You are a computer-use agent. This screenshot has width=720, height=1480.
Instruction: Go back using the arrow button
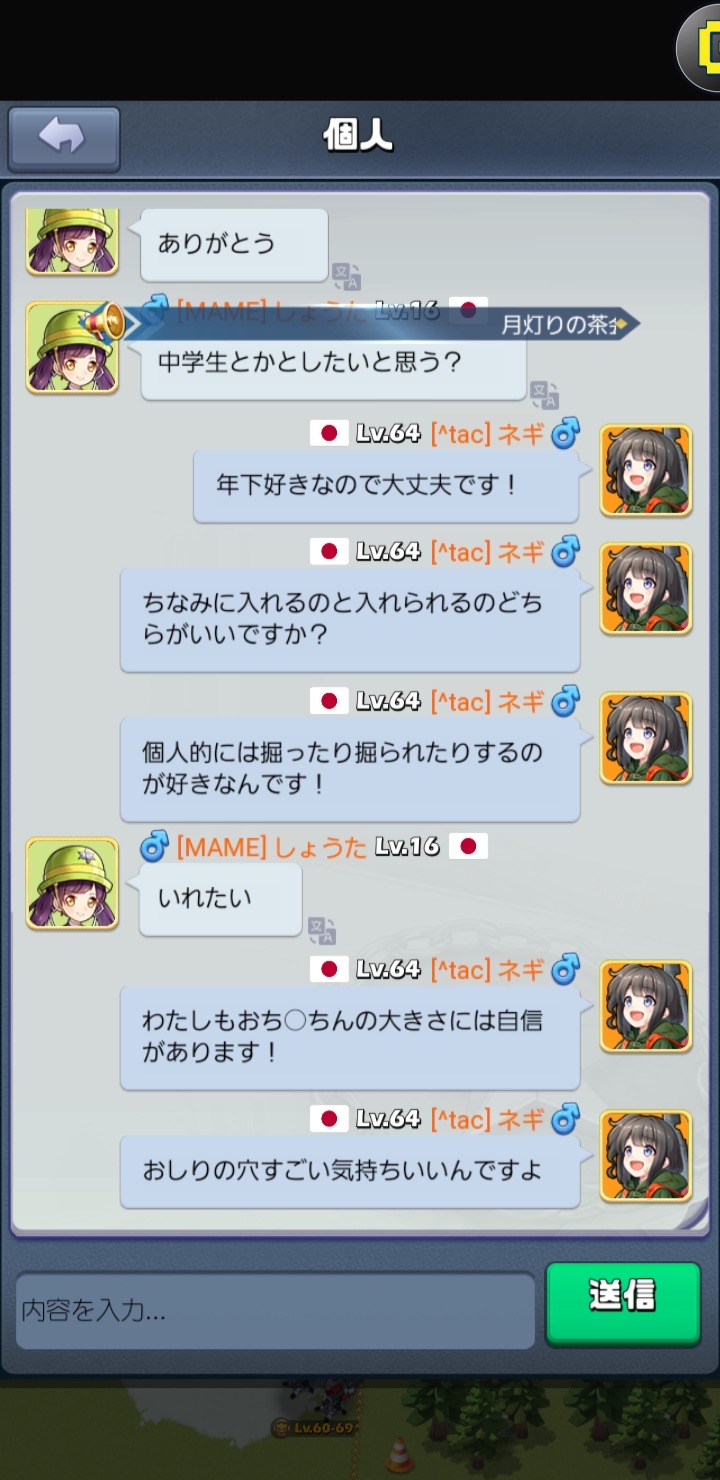[x=64, y=139]
